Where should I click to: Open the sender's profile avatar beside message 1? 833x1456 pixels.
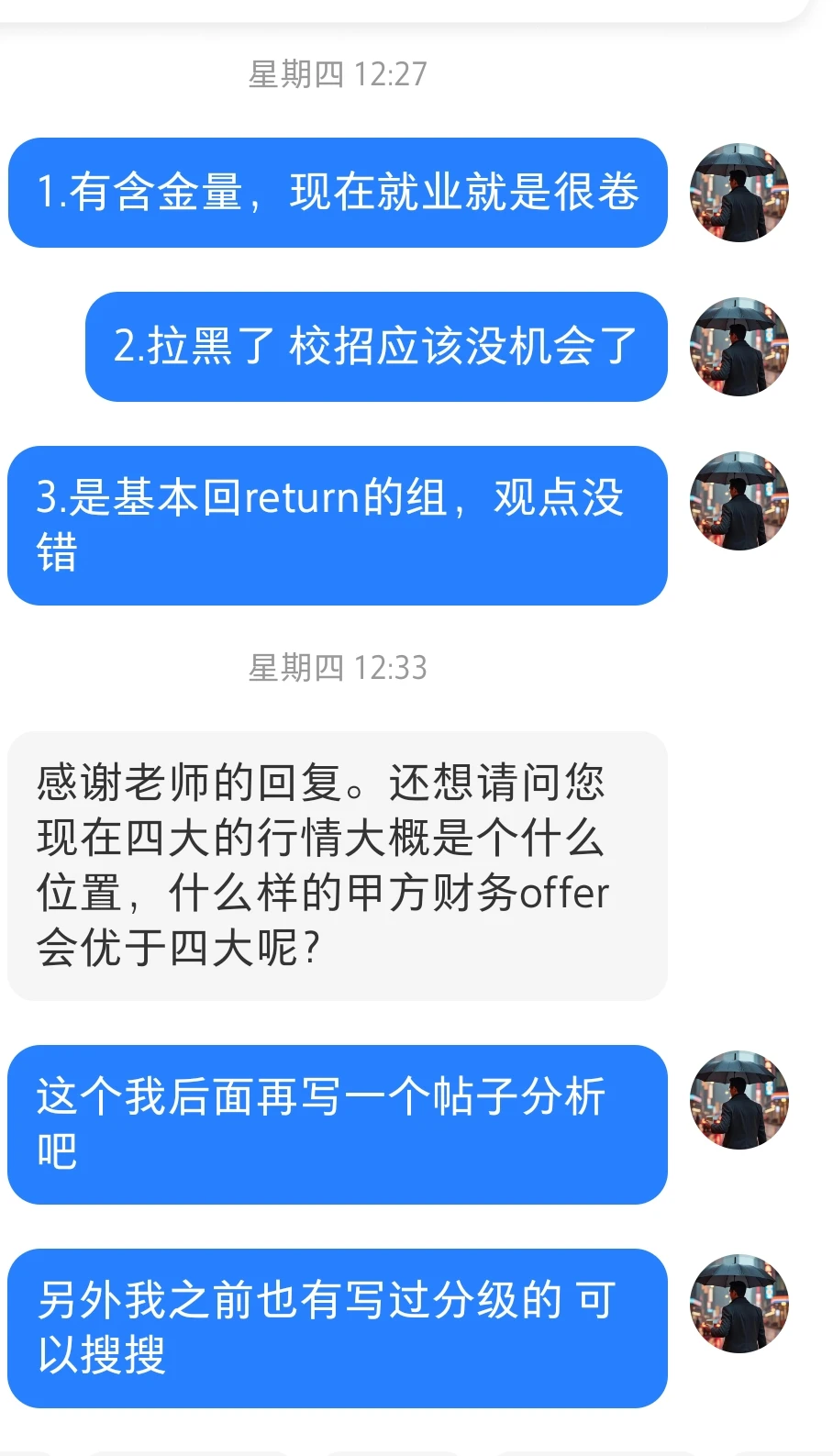pyautogui.click(x=739, y=191)
